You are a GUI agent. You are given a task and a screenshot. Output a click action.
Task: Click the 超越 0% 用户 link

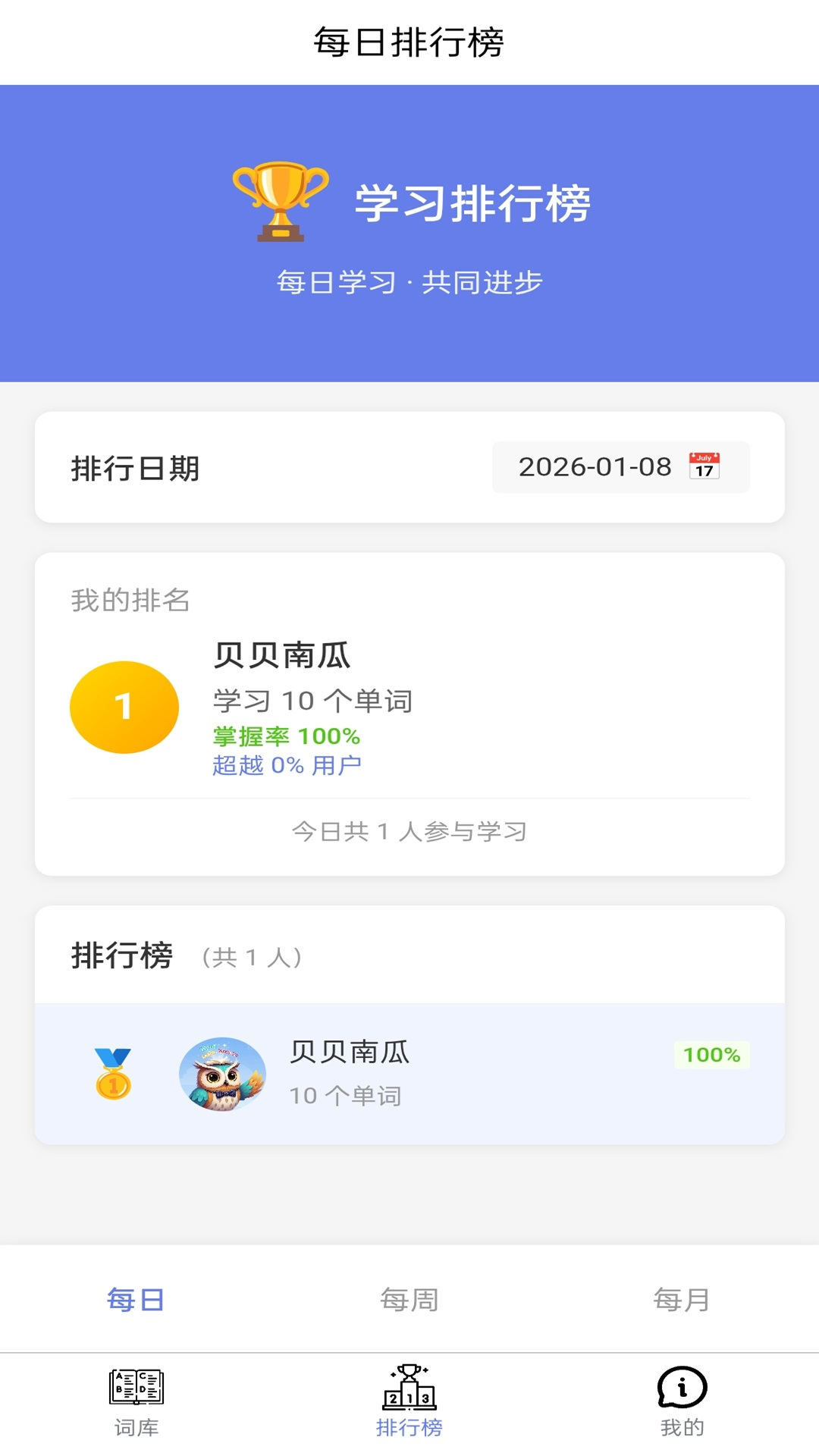pyautogui.click(x=286, y=765)
